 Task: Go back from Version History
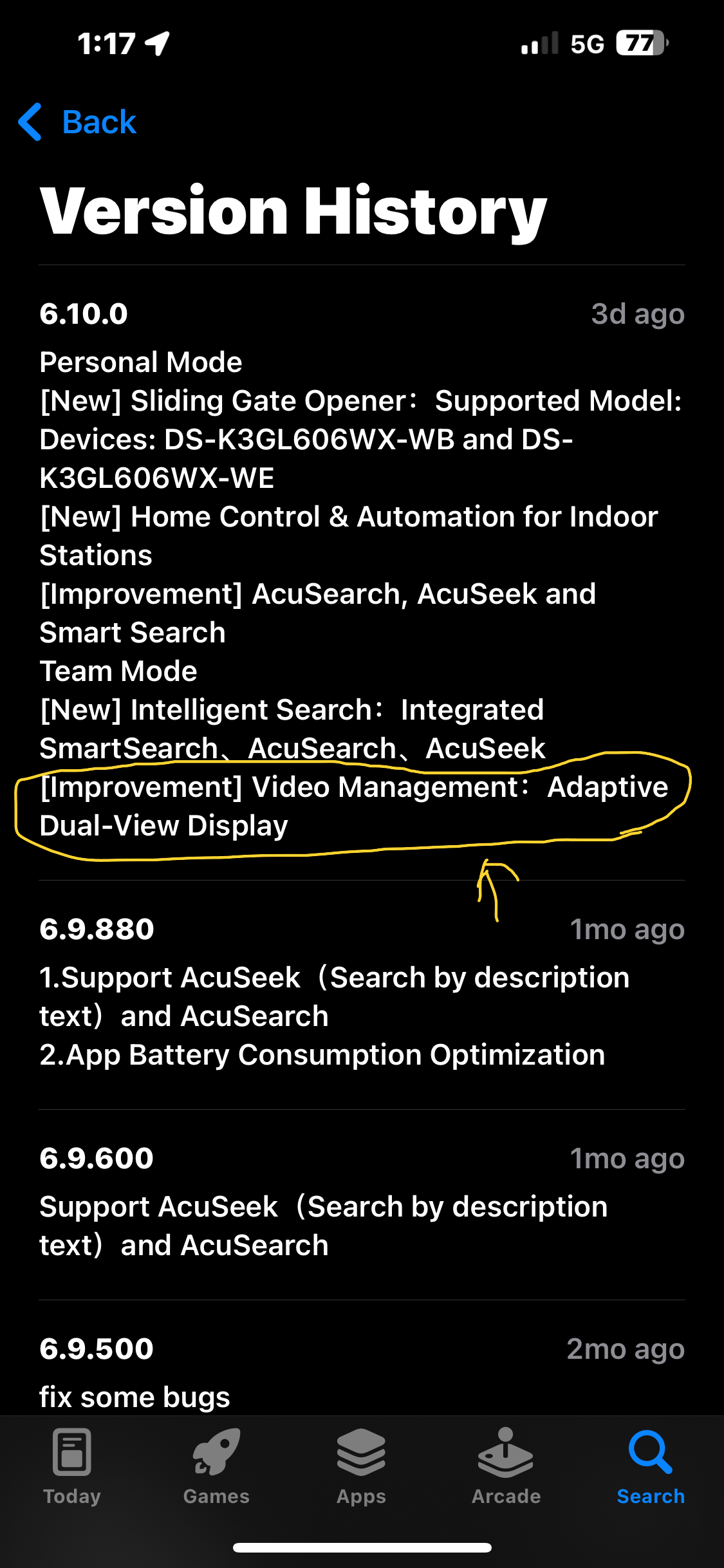[78, 122]
